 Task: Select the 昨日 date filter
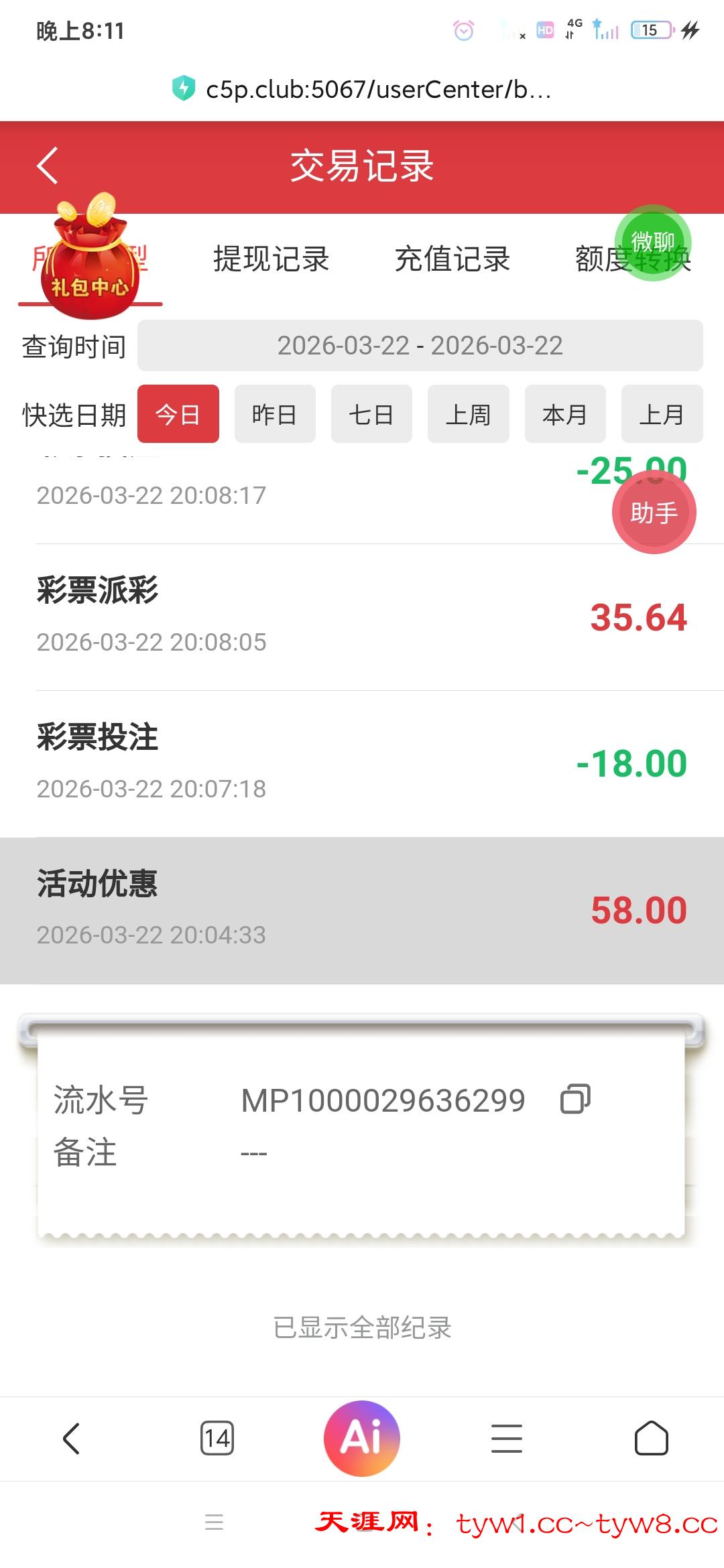[x=274, y=414]
